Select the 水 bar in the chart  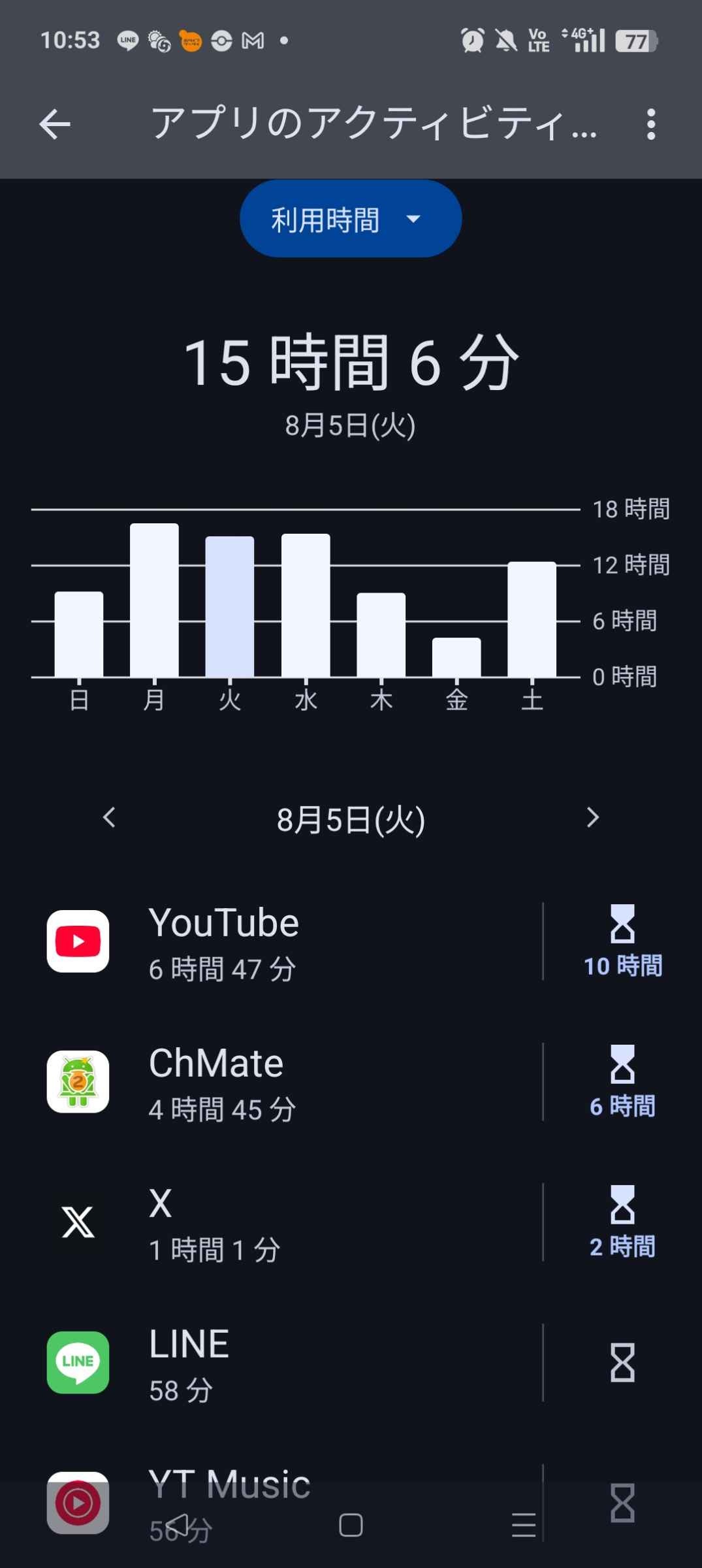[306, 605]
